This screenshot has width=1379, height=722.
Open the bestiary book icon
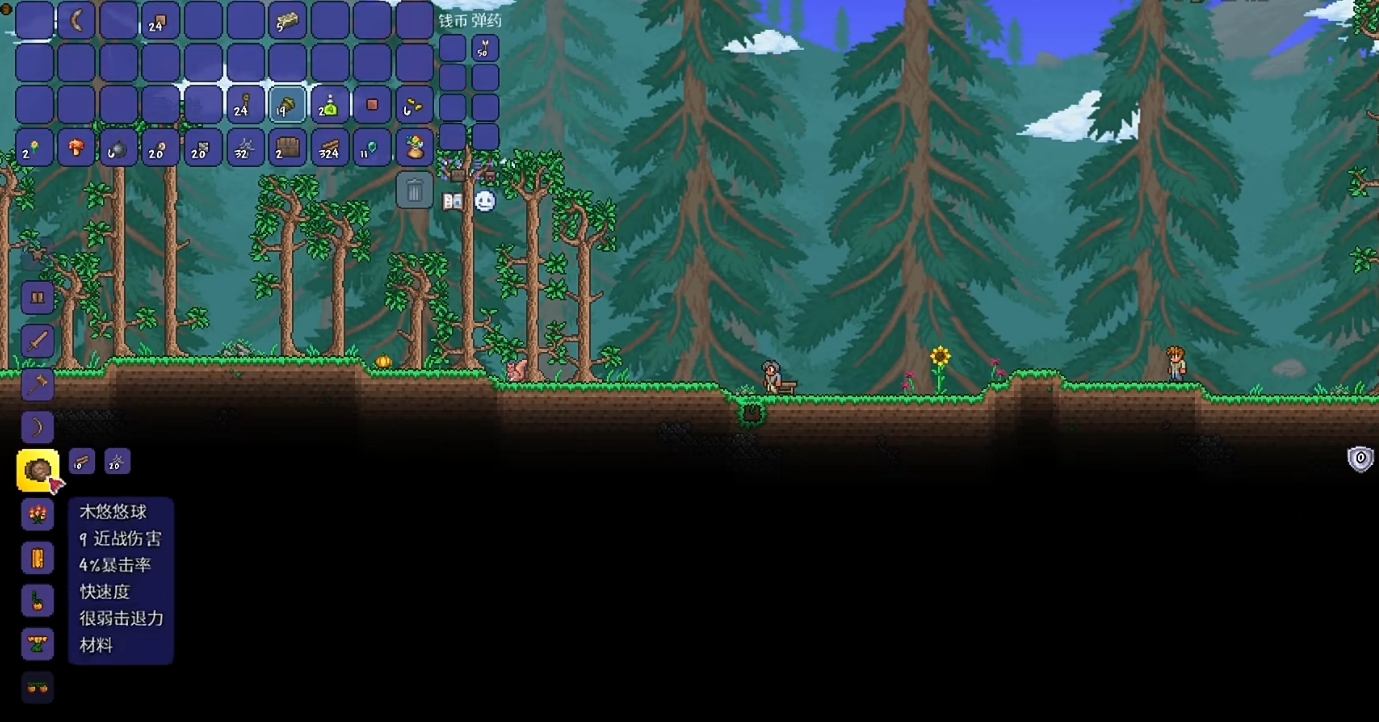pos(453,201)
